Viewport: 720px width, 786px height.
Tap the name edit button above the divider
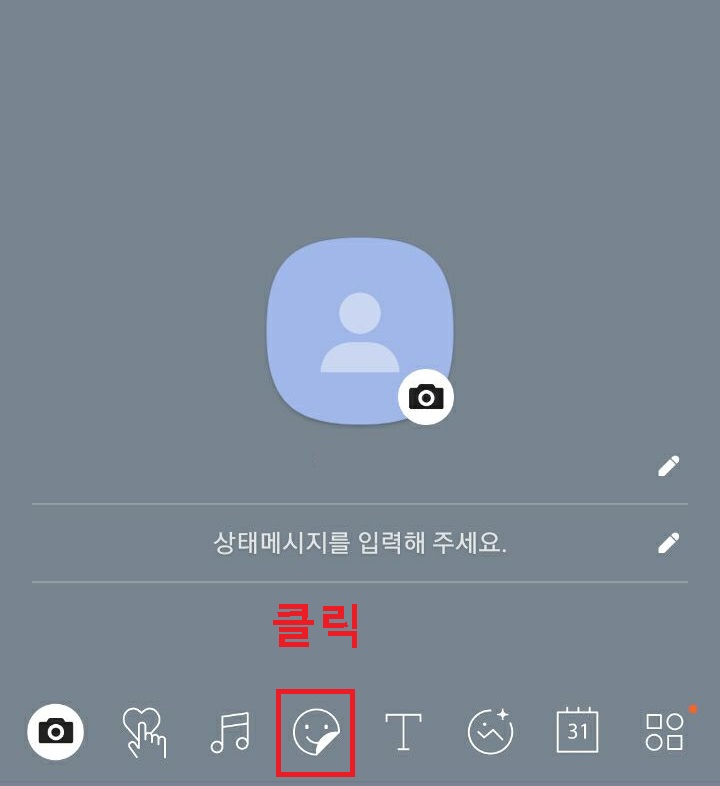(x=667, y=465)
